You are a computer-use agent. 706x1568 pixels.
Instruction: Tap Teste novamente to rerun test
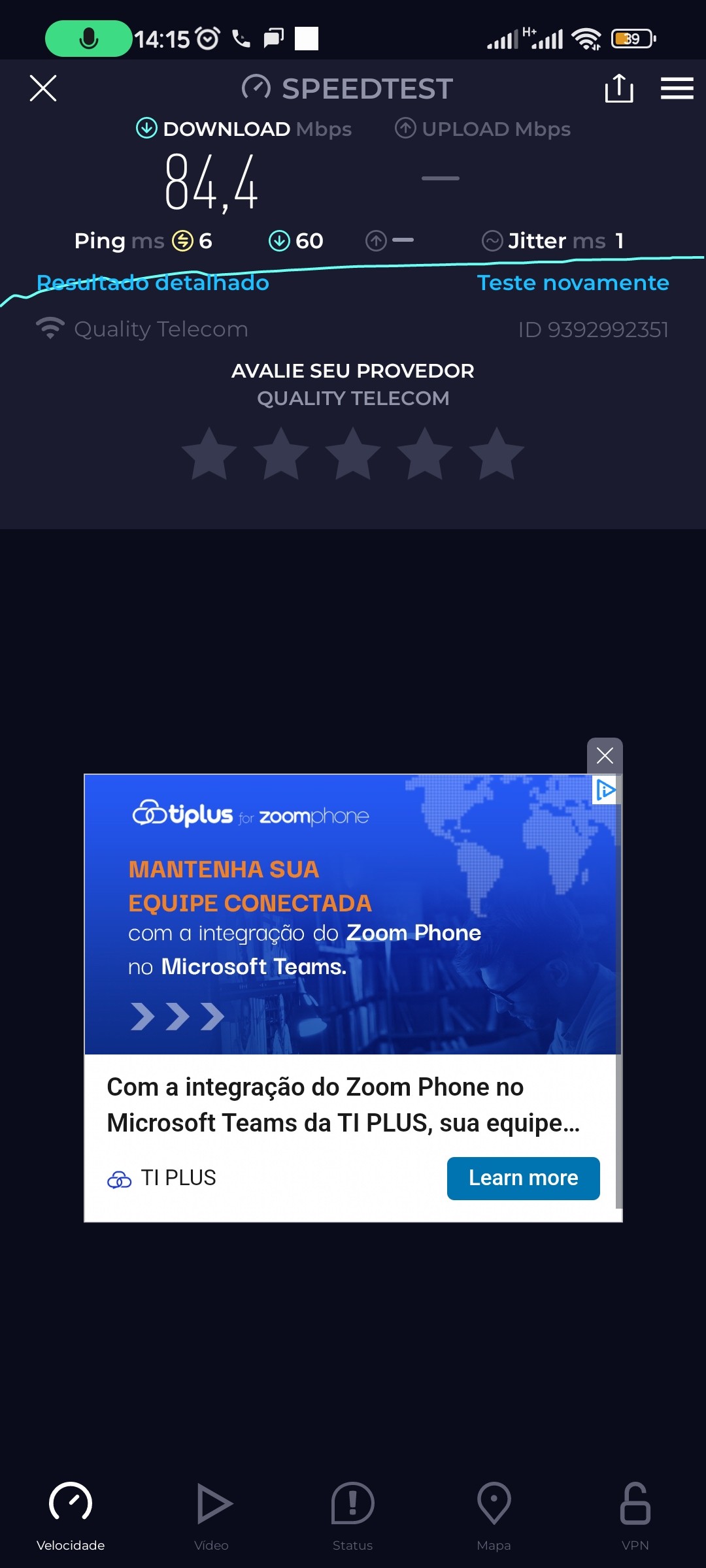573,283
